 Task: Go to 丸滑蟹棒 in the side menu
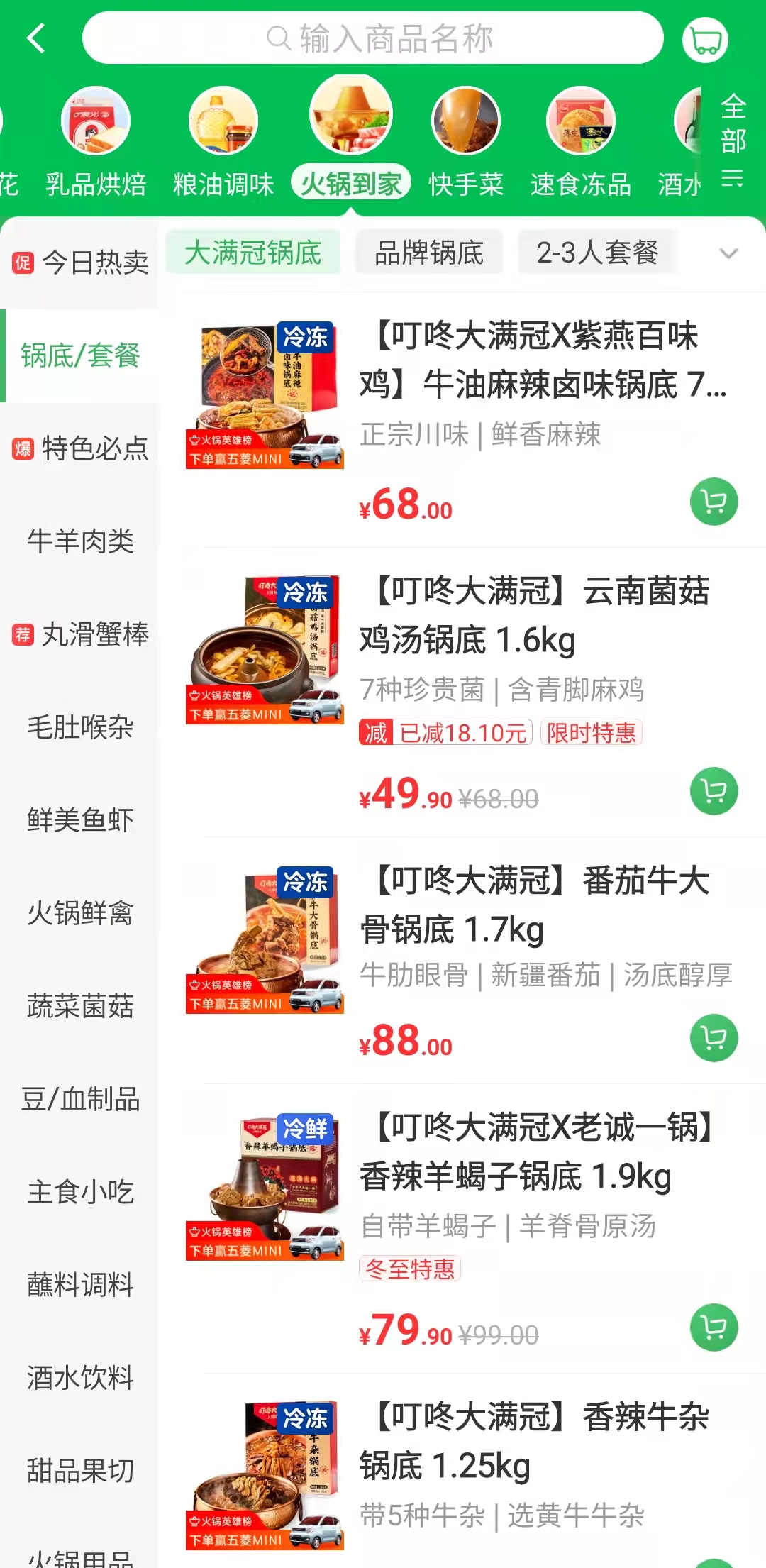click(79, 634)
